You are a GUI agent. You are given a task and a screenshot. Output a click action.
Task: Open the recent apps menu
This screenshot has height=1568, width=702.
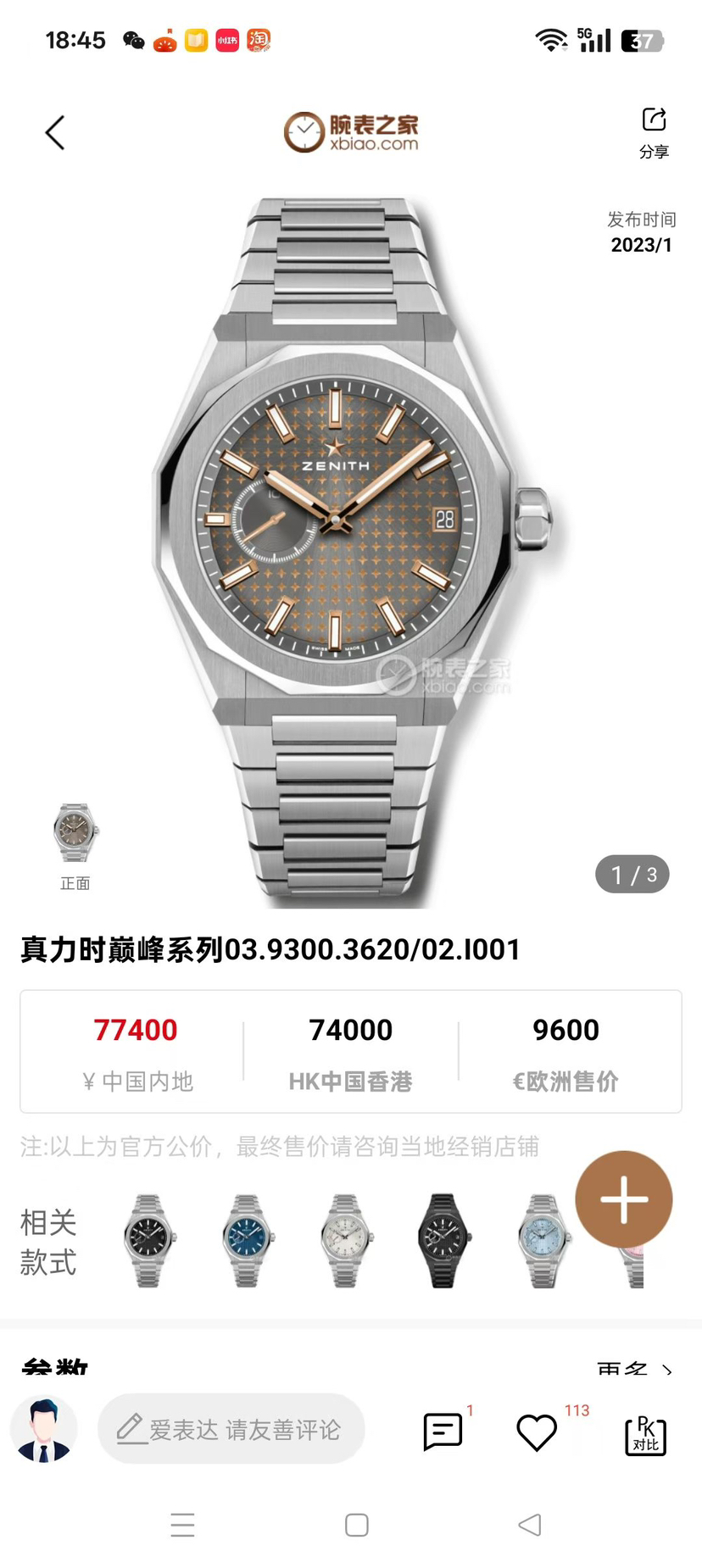click(x=182, y=1525)
